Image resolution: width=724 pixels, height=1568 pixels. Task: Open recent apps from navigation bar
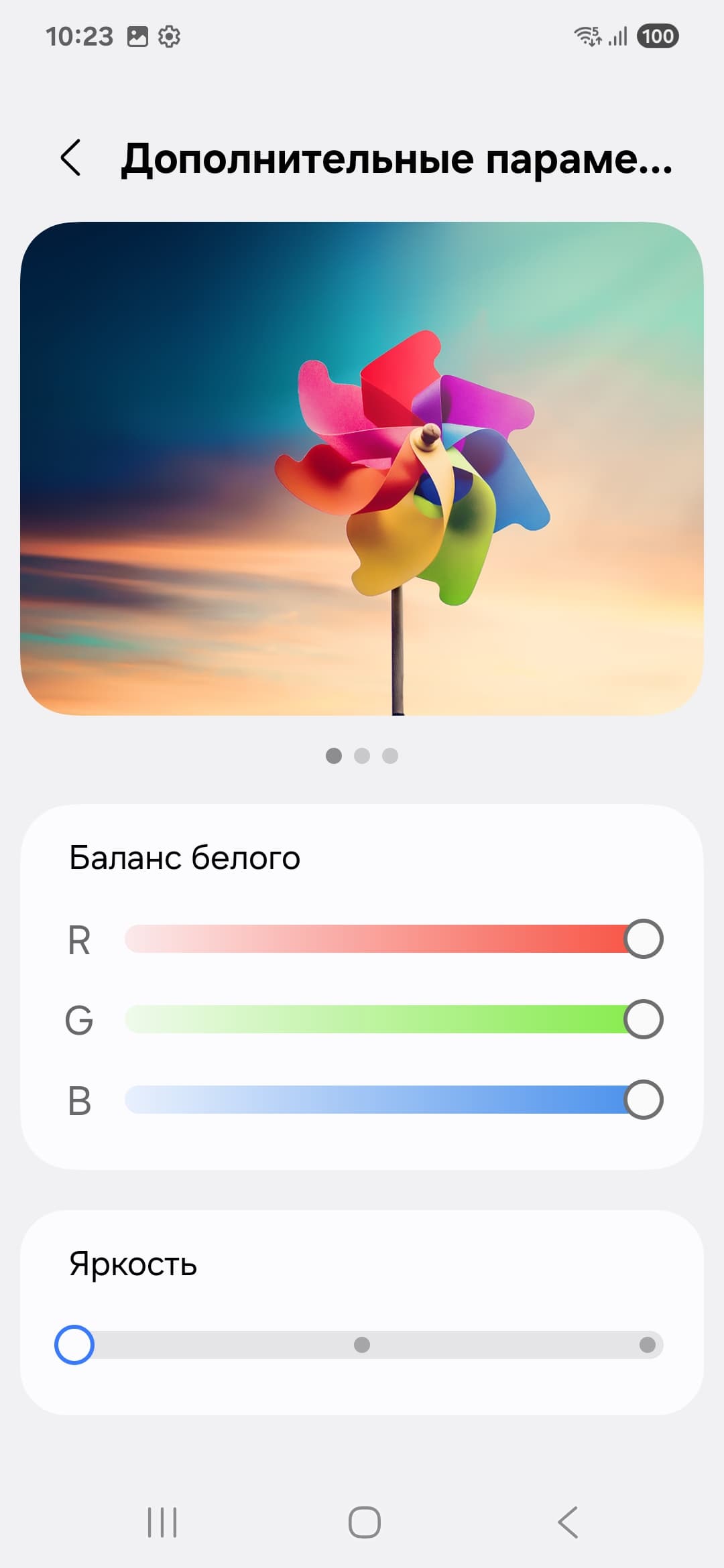coord(162,1522)
